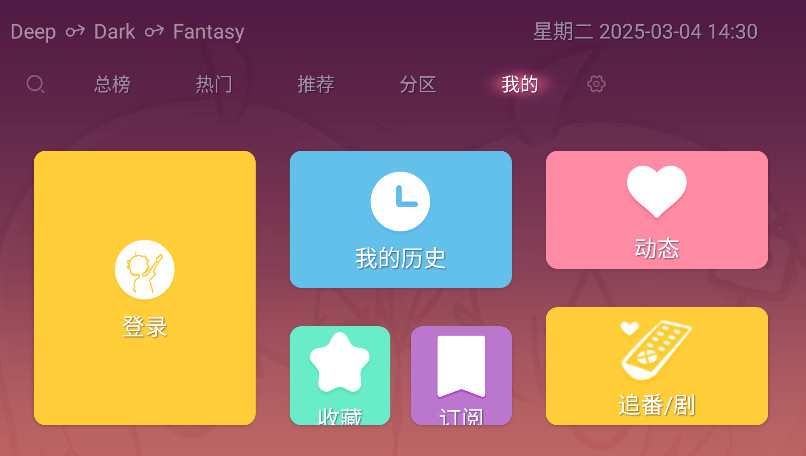Screen dimensions: 806x456
Task: Switch to the 推荐 tab
Action: click(x=316, y=85)
